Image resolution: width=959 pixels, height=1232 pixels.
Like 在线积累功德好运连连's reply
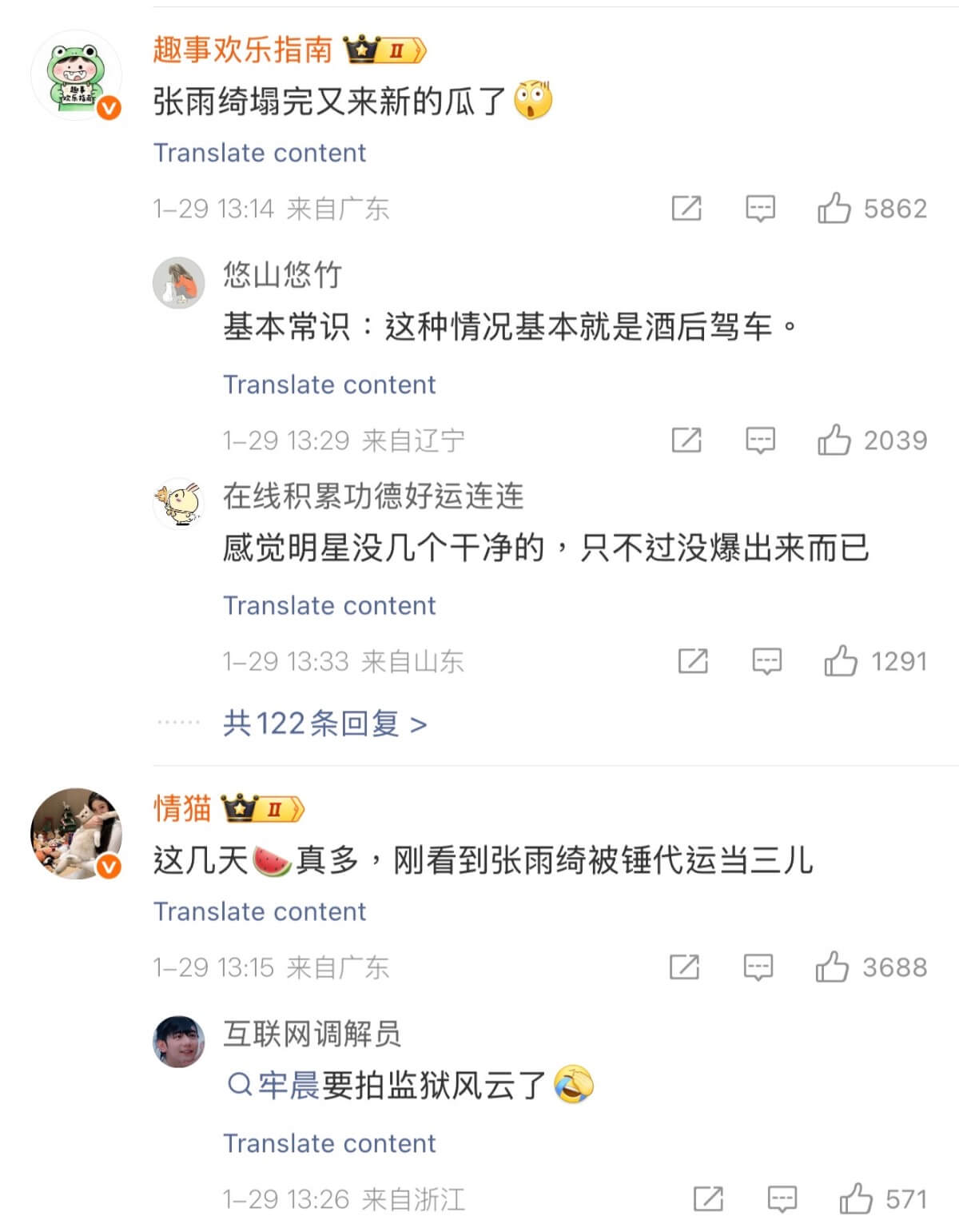point(840,661)
